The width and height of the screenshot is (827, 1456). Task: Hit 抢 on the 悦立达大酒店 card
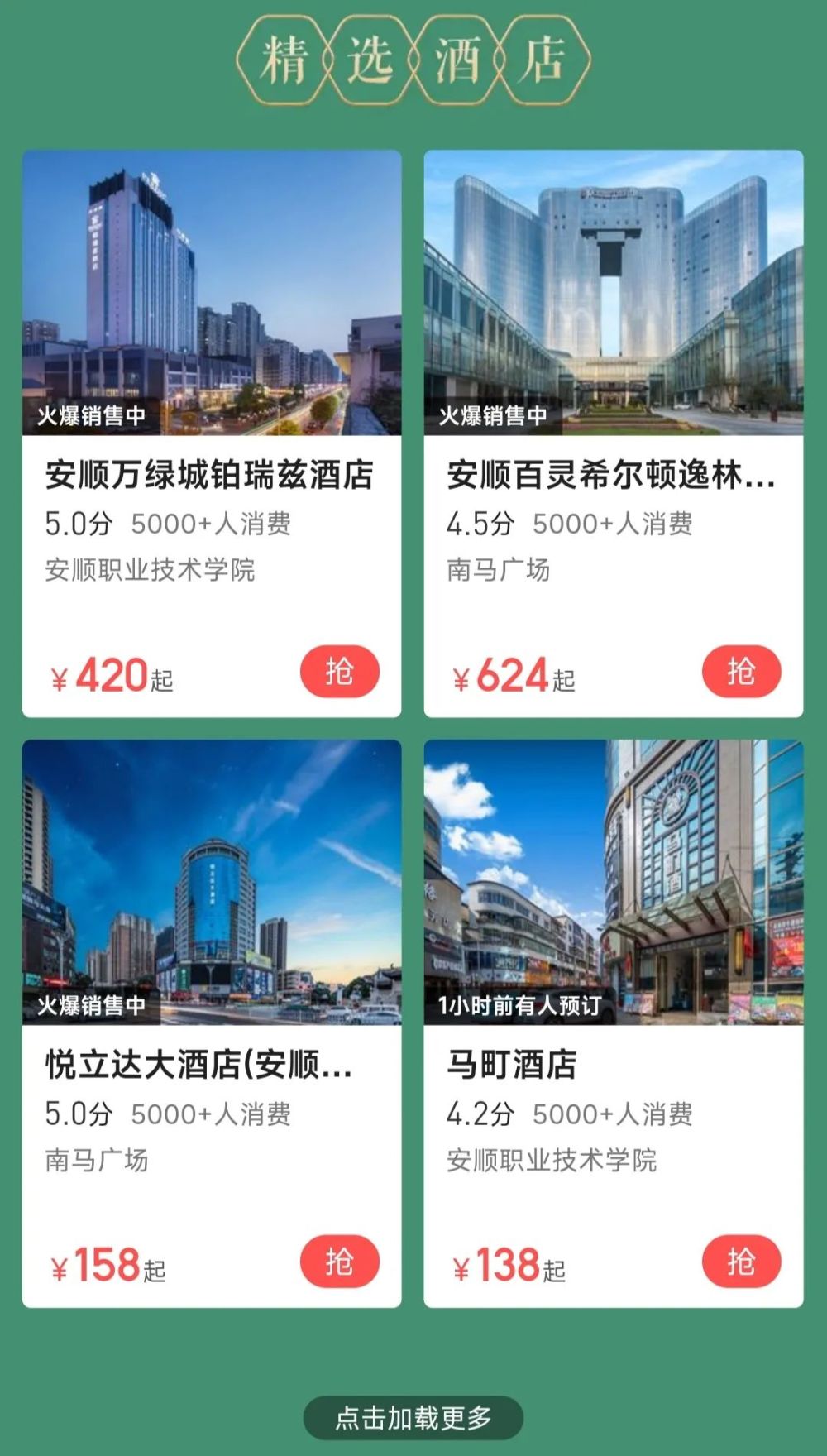(x=339, y=1262)
